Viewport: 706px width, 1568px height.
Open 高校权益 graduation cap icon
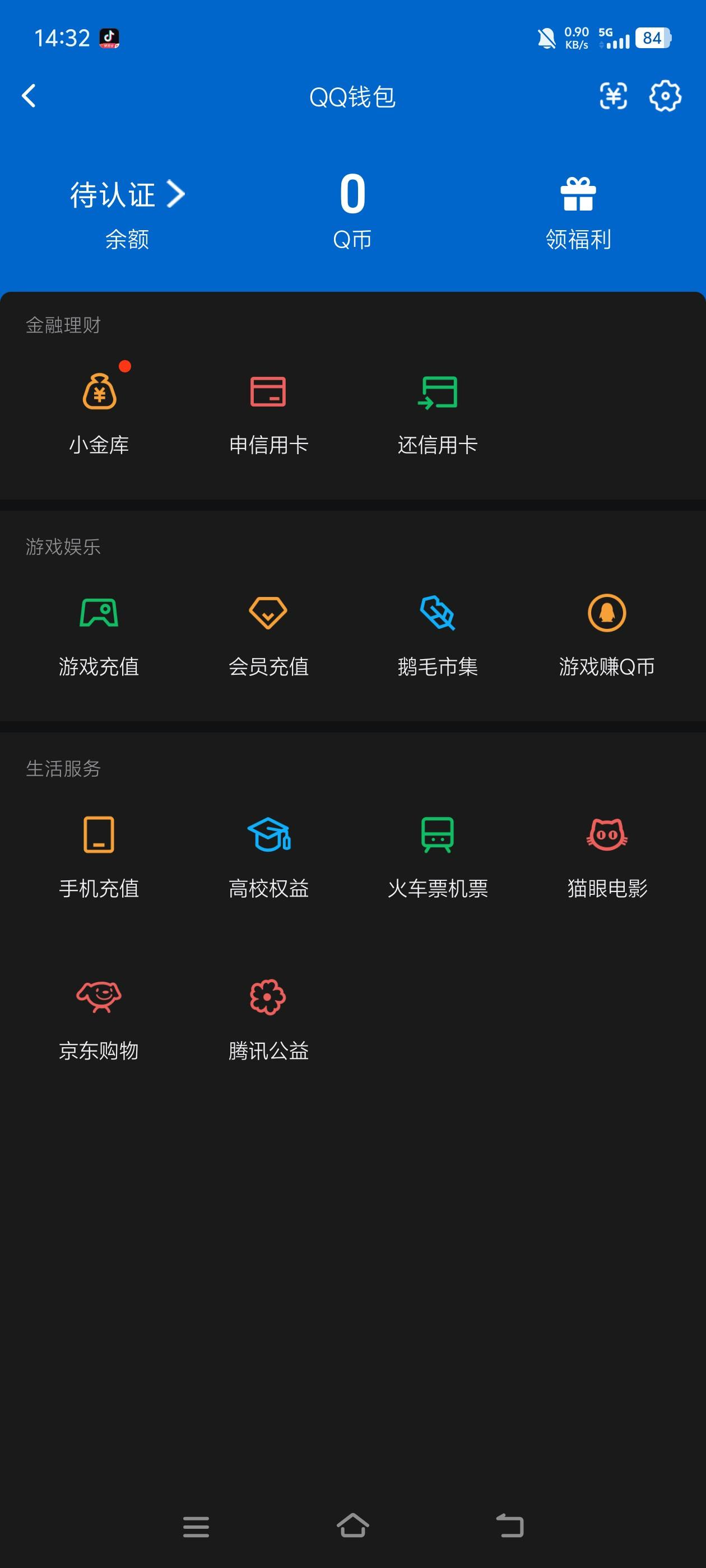[x=268, y=838]
